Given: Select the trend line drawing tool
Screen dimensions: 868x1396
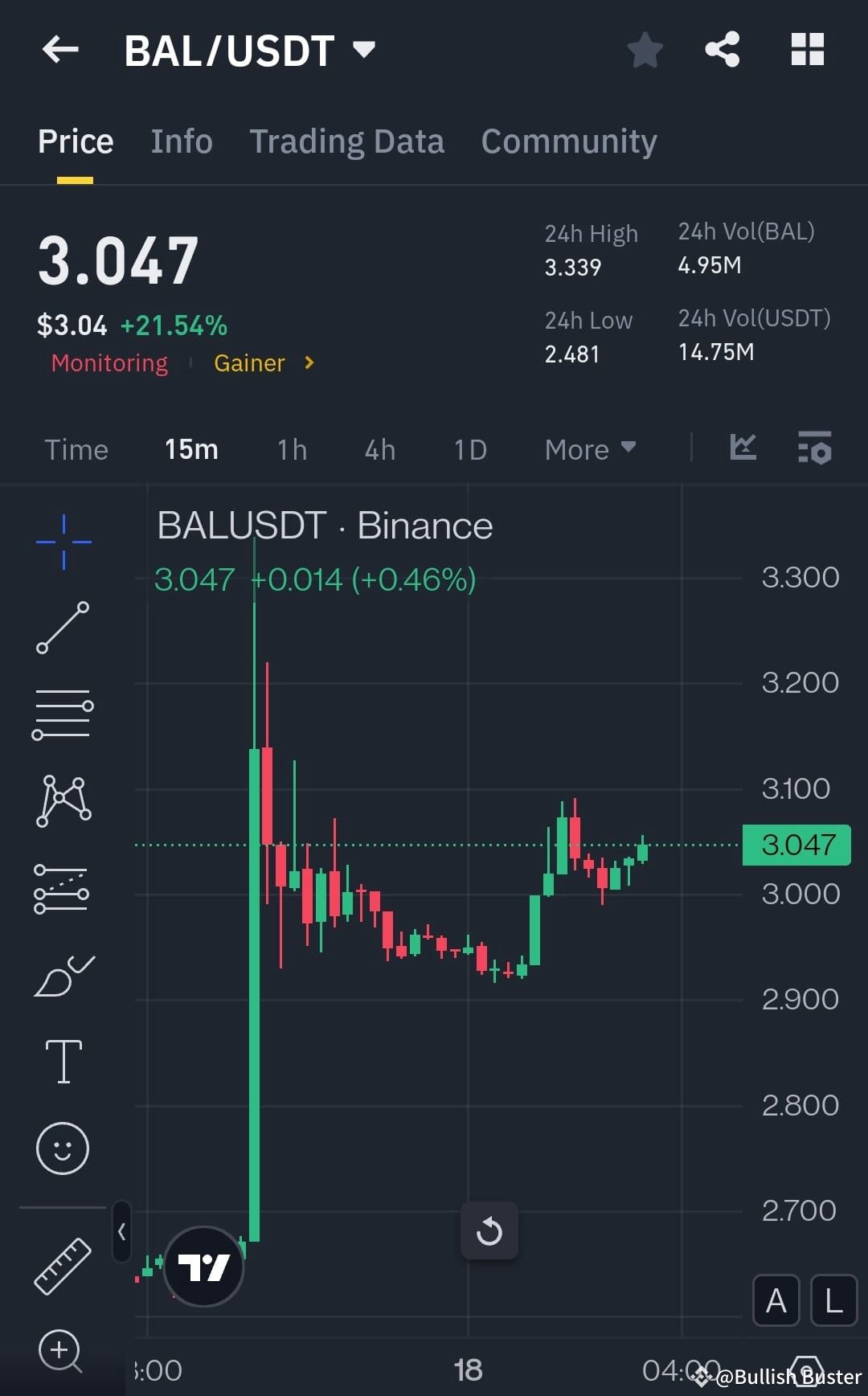Looking at the screenshot, I should [63, 629].
